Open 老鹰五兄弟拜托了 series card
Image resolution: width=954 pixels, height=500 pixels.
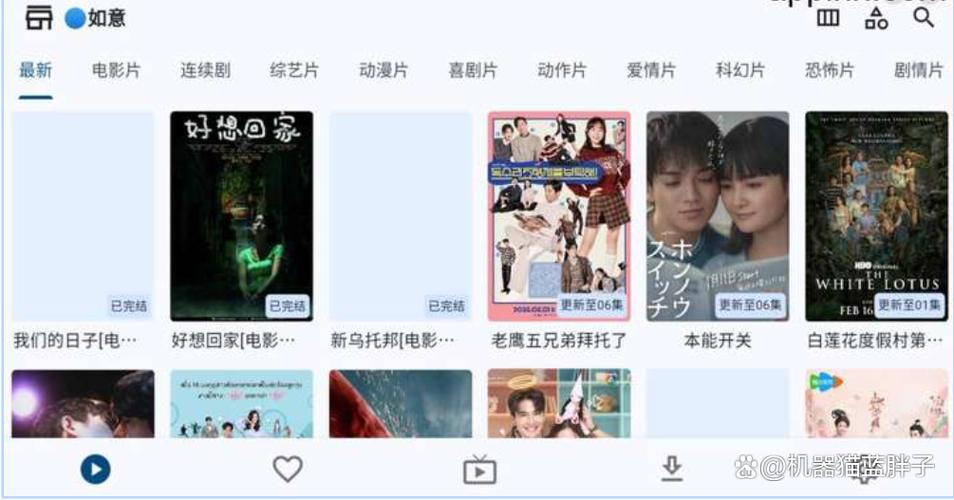(x=559, y=216)
